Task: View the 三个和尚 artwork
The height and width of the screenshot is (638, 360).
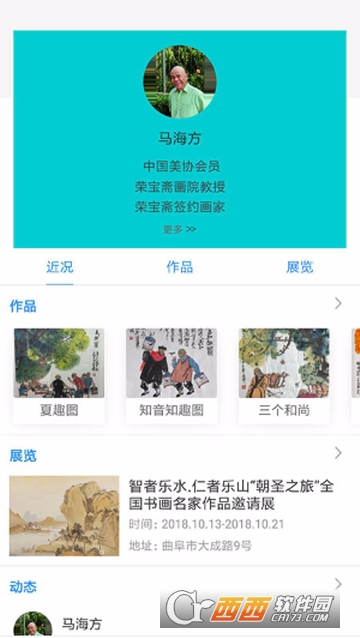Action: pyautogui.click(x=284, y=376)
